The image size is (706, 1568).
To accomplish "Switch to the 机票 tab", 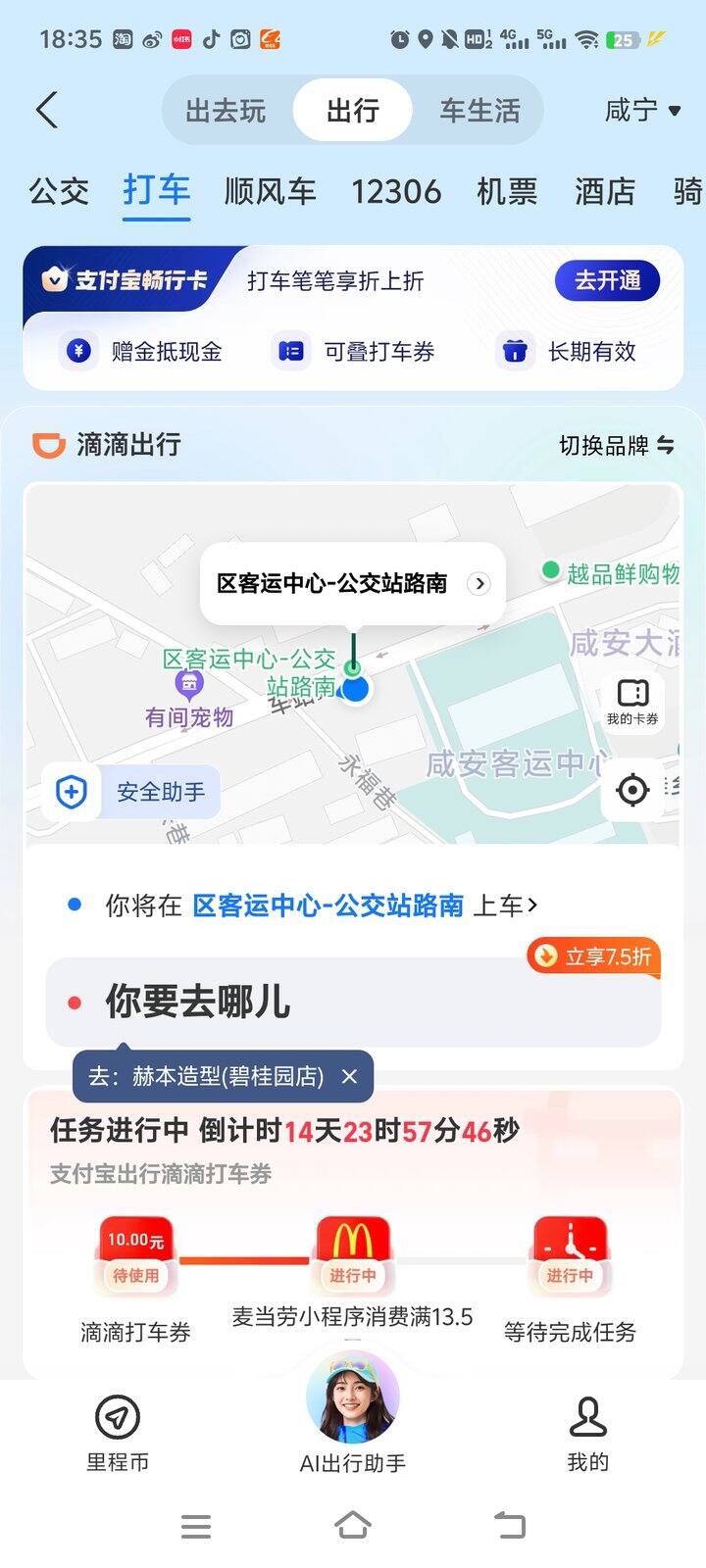I will 507,191.
